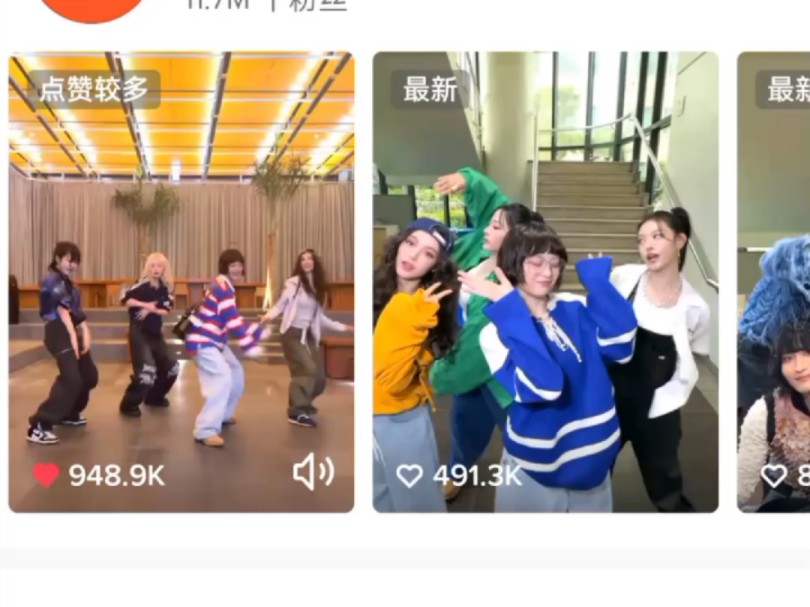Viewport: 810px width, 607px height.
Task: Toggle sound on the 948.9K likes video
Action: [x=313, y=473]
